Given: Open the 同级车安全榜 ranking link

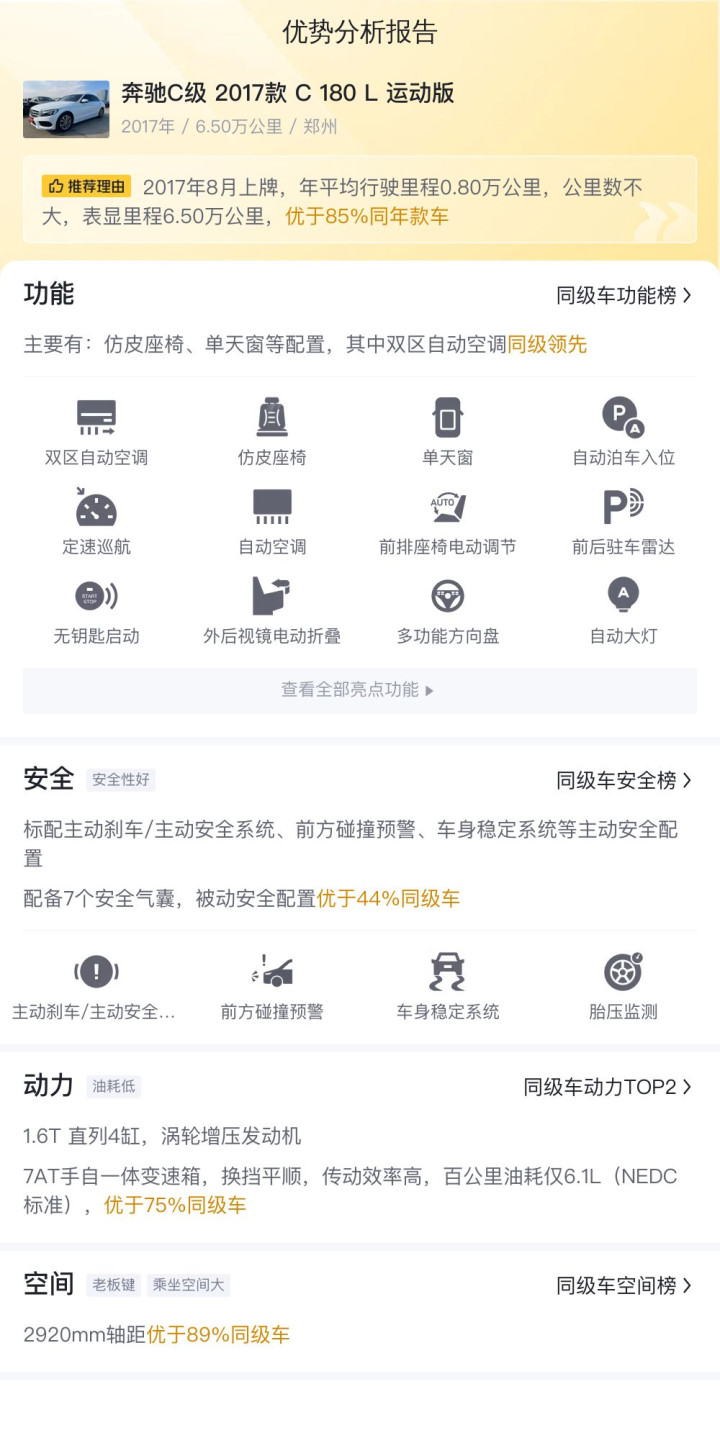Looking at the screenshot, I should click(x=624, y=780).
